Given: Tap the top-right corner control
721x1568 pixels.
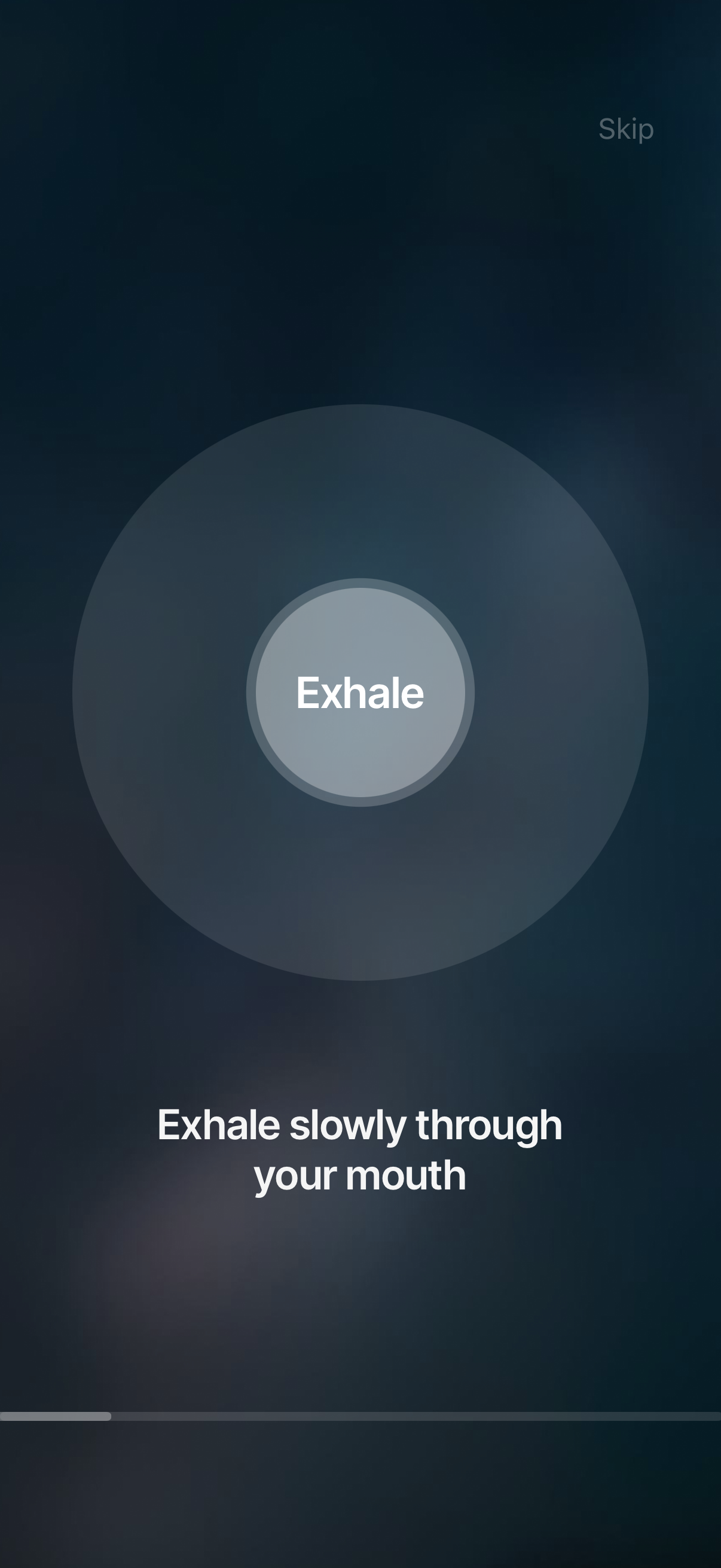Looking at the screenshot, I should click(x=625, y=129).
